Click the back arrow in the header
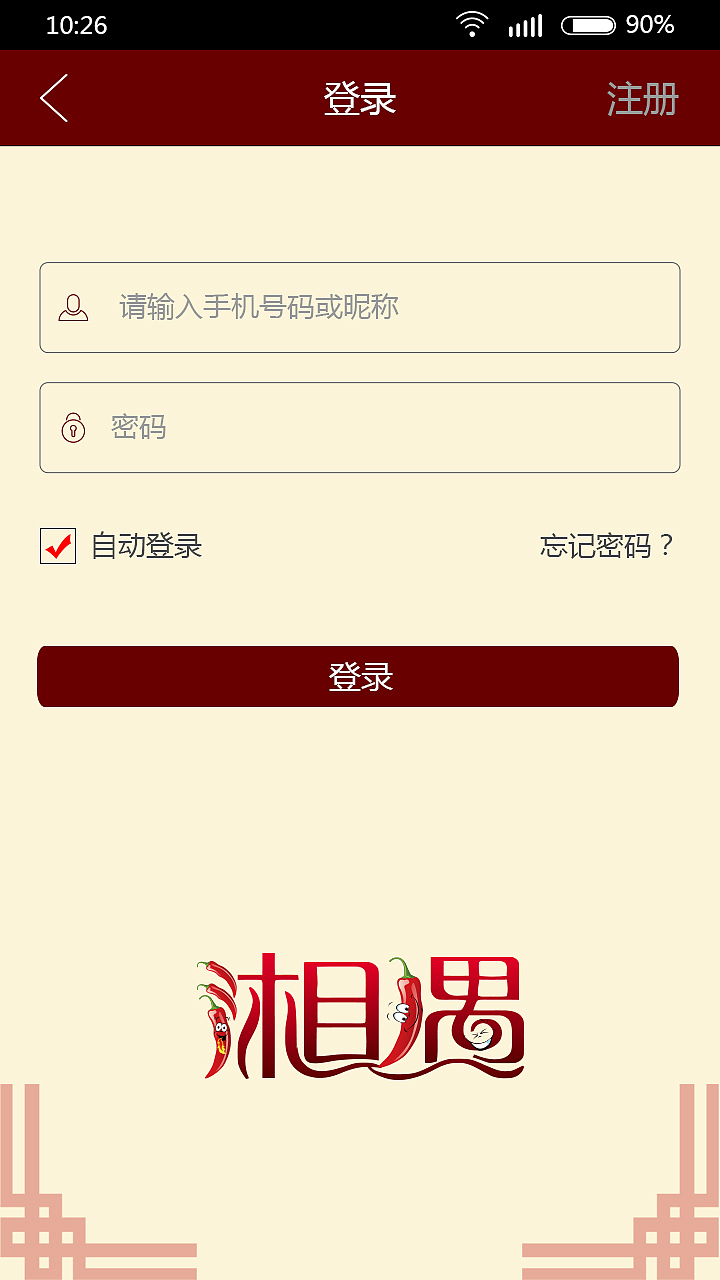This screenshot has height=1280, width=720. click(x=54, y=97)
